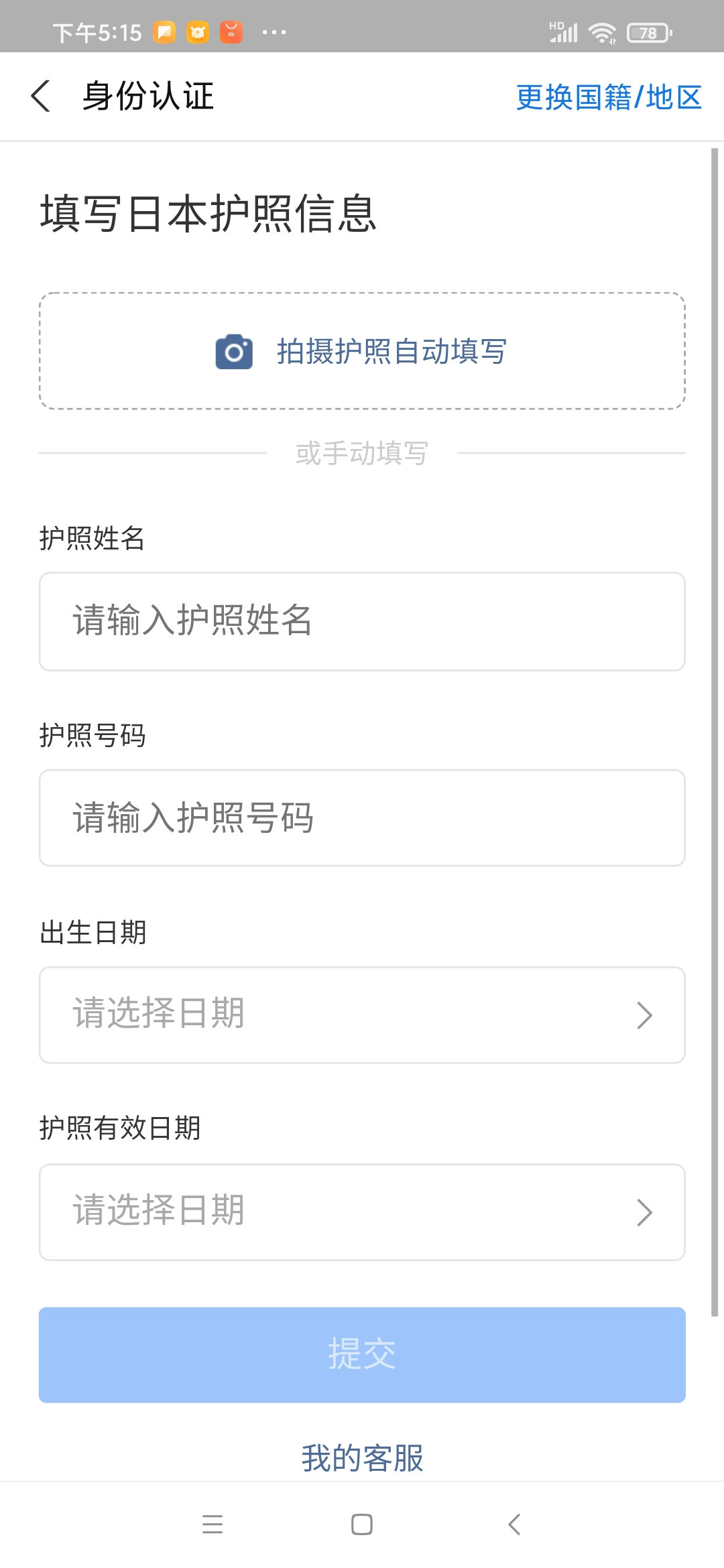Open the system recent apps menu

coord(213,1524)
